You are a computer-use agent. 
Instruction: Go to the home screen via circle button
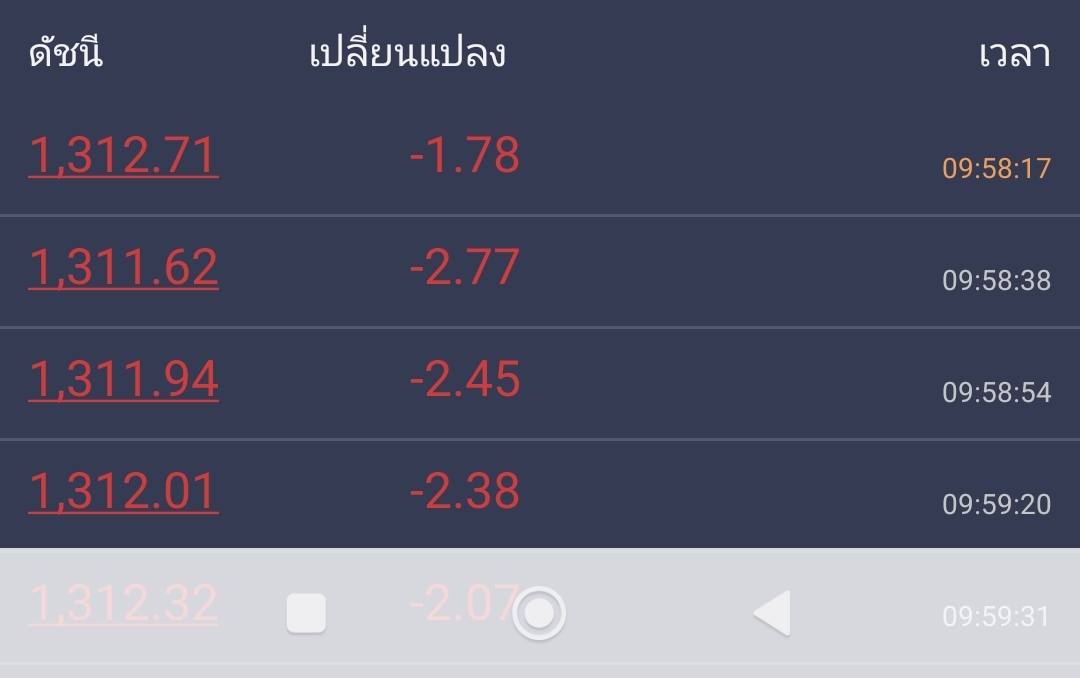coord(539,613)
